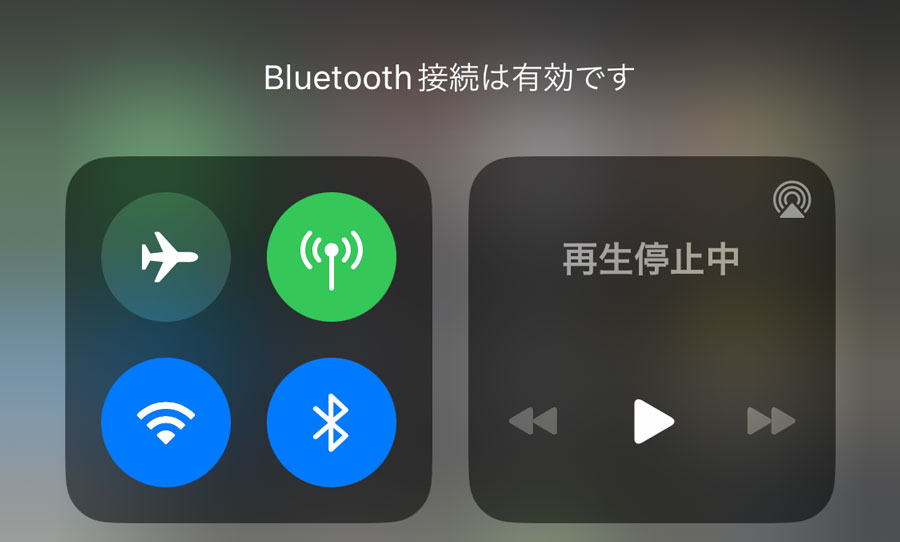900x542 pixels.
Task: Skip to the next track
Action: [771, 421]
